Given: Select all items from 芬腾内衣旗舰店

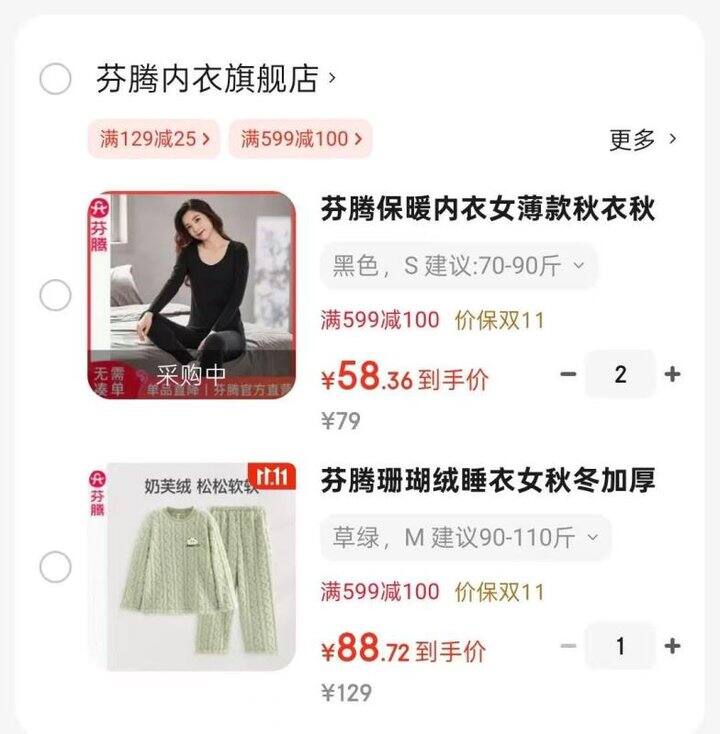Looking at the screenshot, I should click(x=55, y=78).
